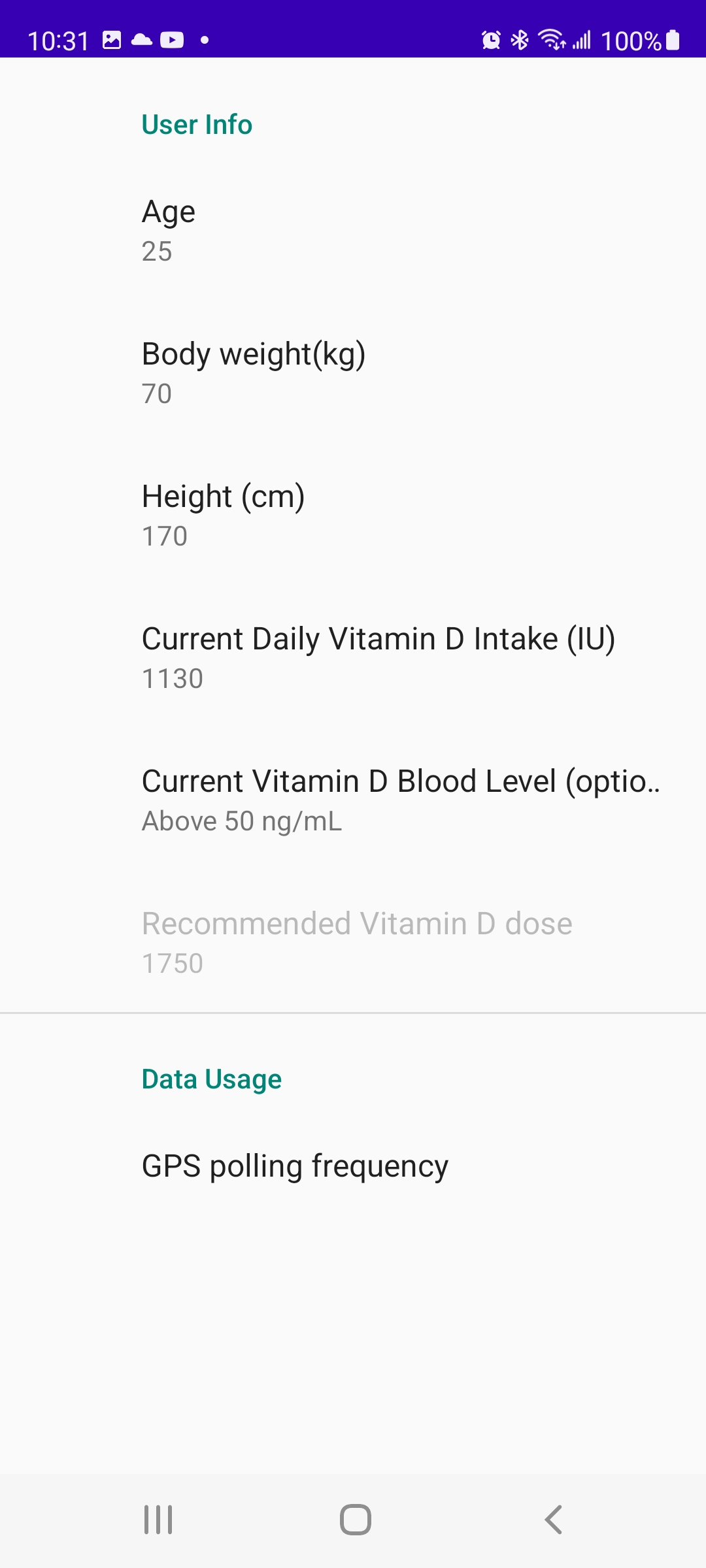Select Current Vitamin D Blood Level
Viewport: 706px width, 1568px height.
353,800
